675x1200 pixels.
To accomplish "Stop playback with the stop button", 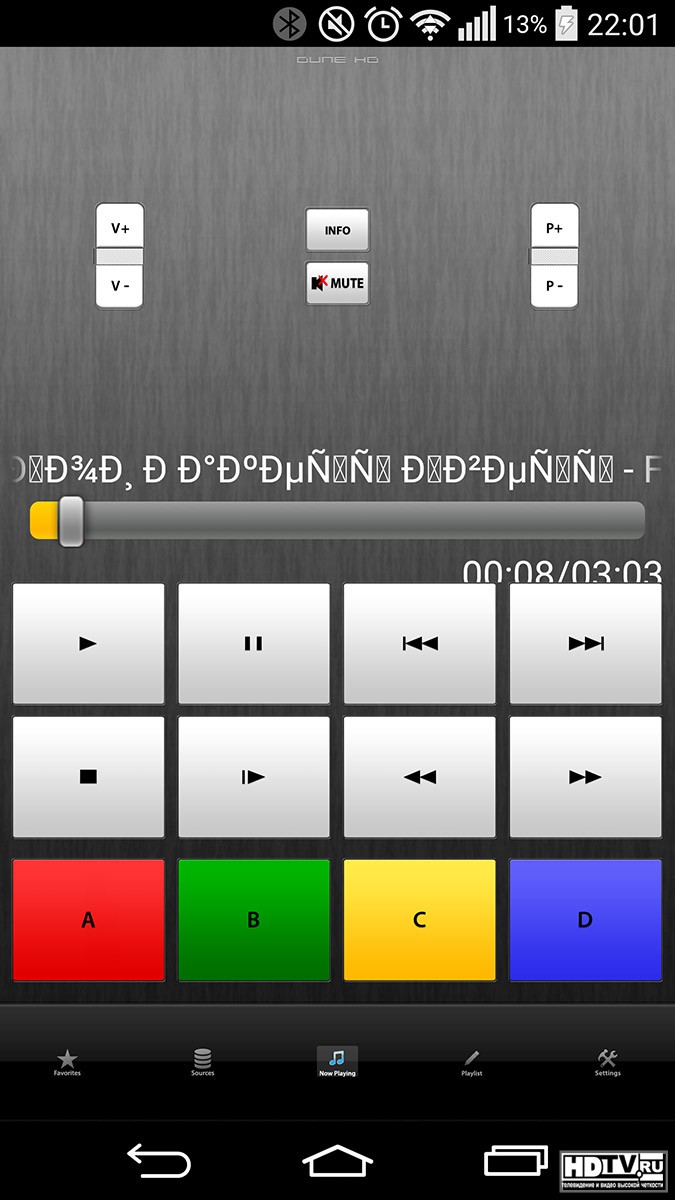I will [x=88, y=777].
